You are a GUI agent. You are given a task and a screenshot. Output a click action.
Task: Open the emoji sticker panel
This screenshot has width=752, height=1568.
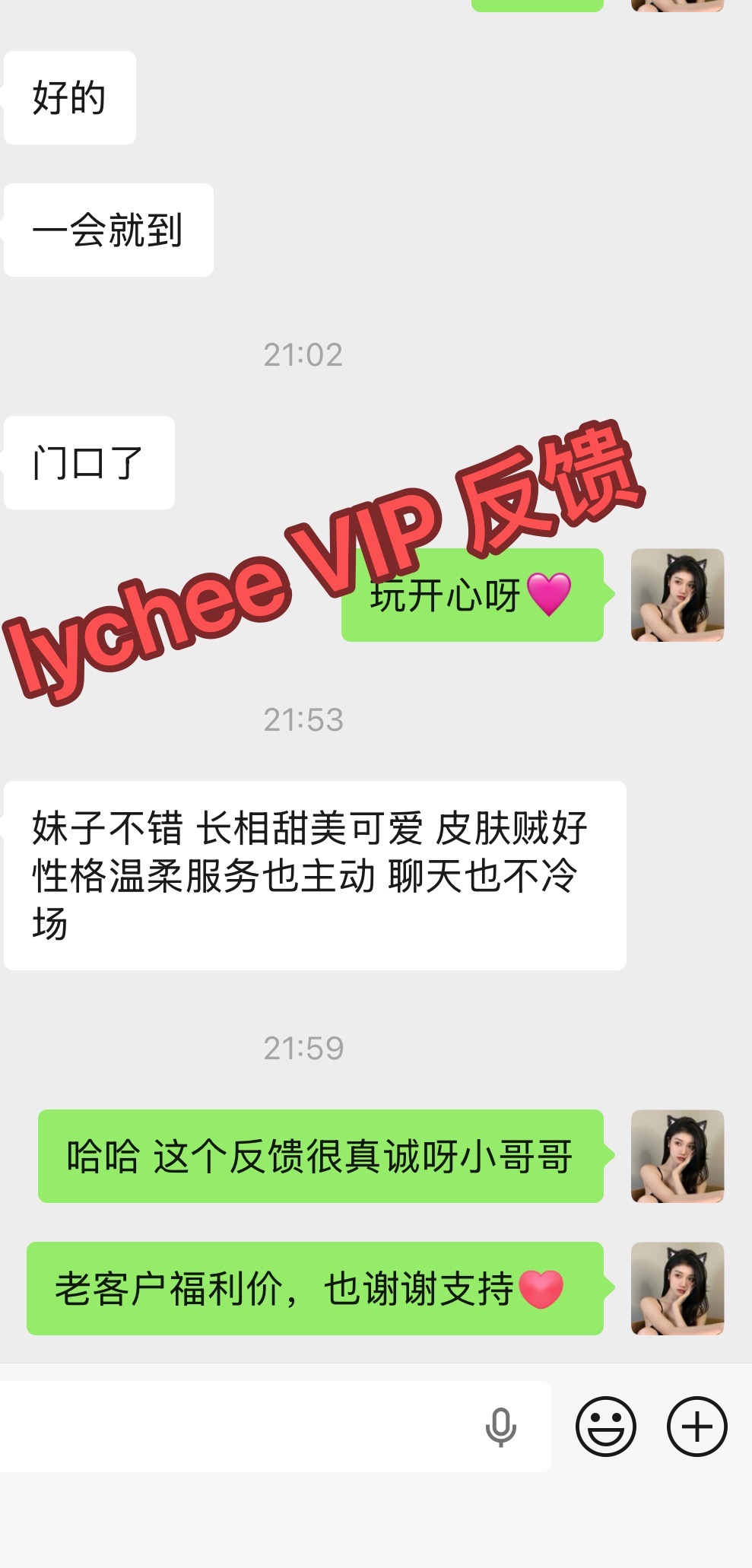tap(605, 1427)
